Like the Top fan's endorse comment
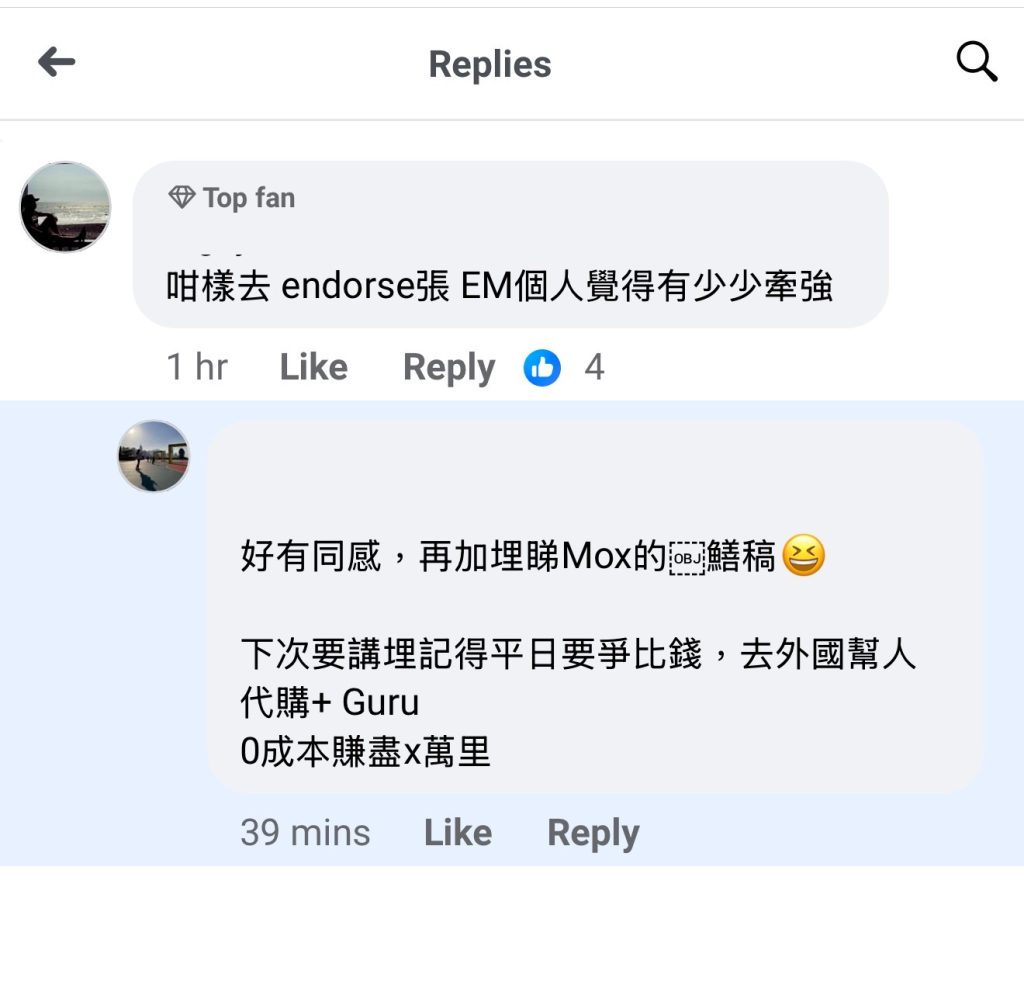1024x1002 pixels. [313, 368]
